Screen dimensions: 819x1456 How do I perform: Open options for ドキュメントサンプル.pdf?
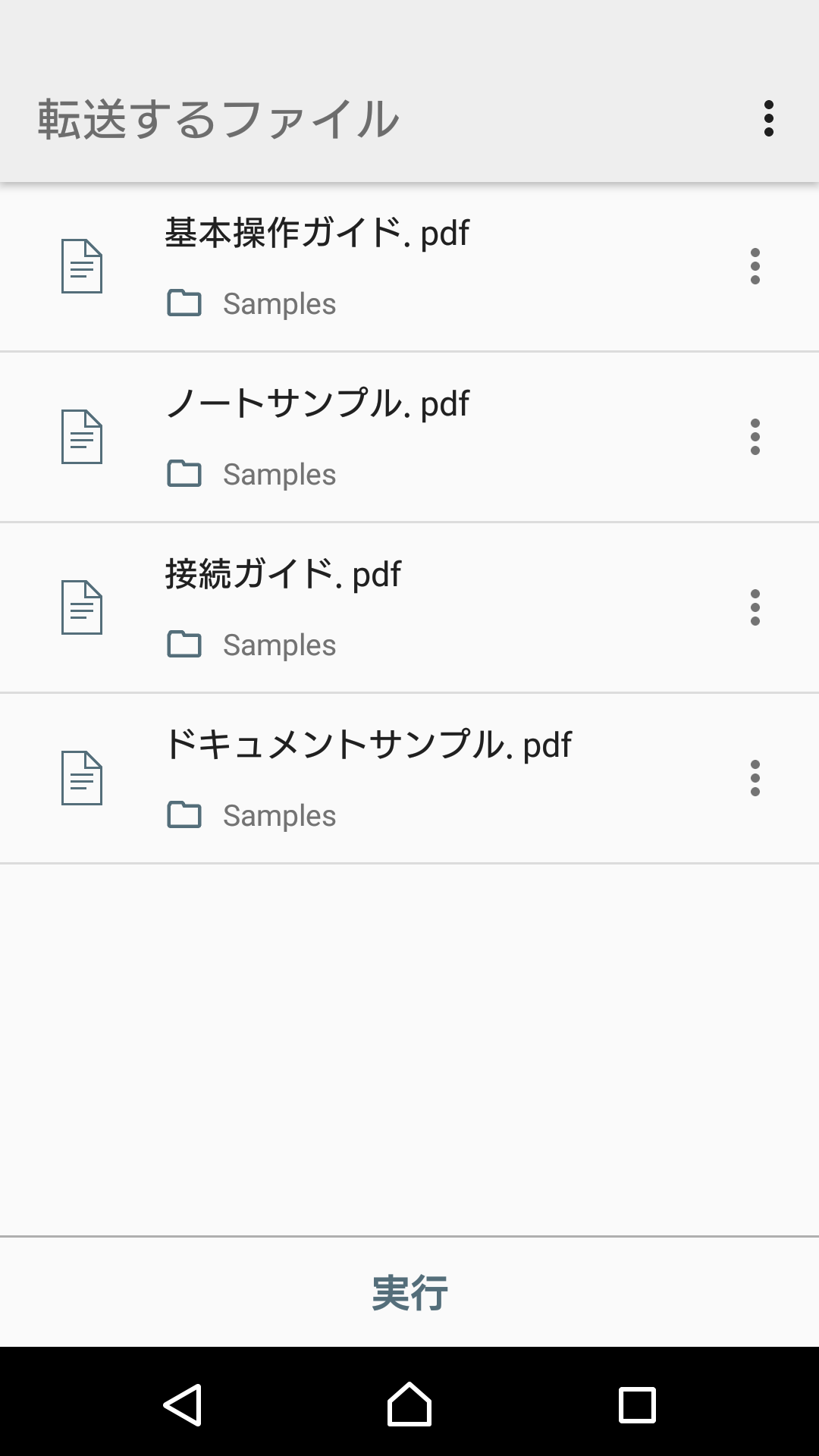[755, 778]
